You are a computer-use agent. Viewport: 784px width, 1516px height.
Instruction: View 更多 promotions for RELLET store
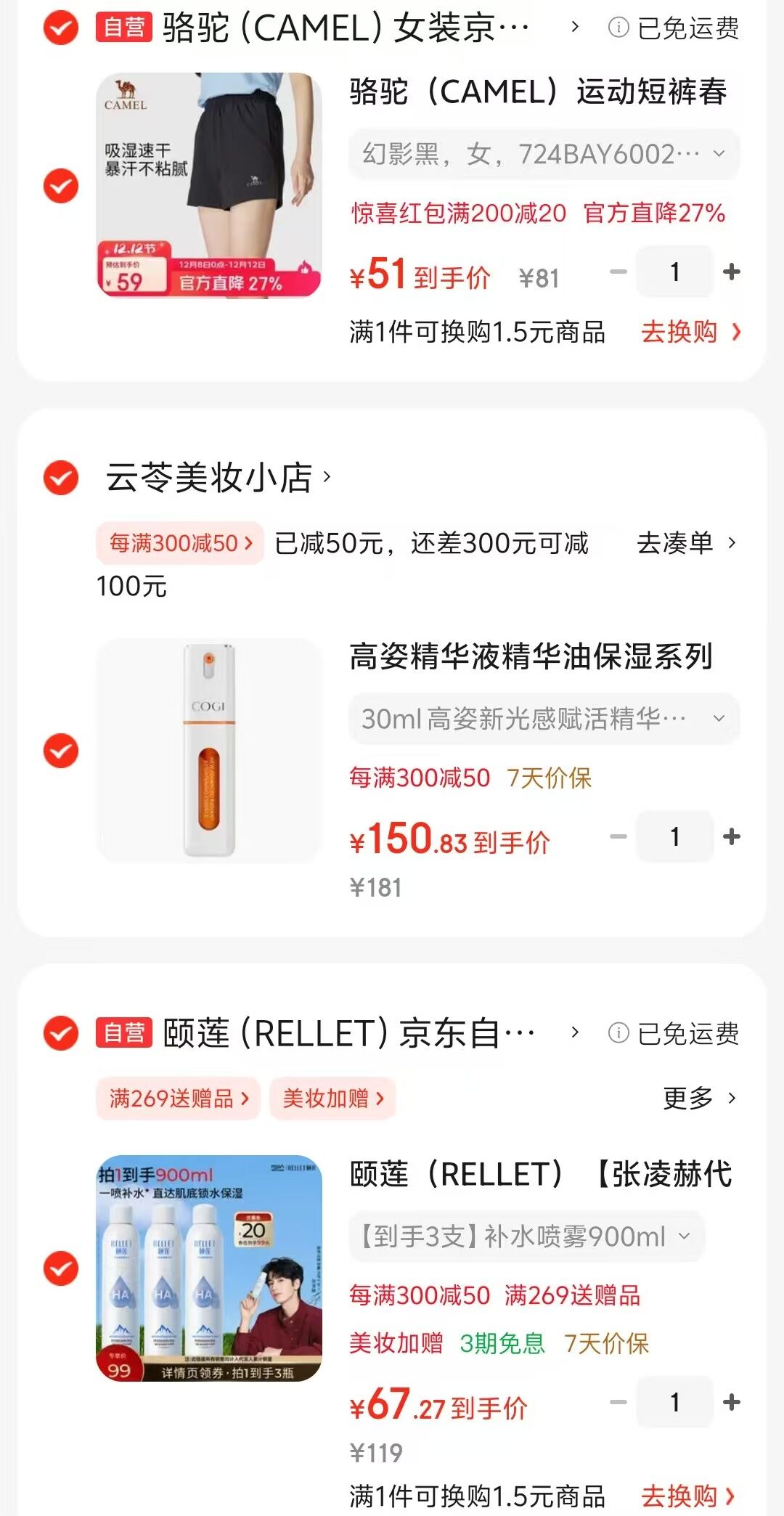pyautogui.click(x=699, y=1098)
